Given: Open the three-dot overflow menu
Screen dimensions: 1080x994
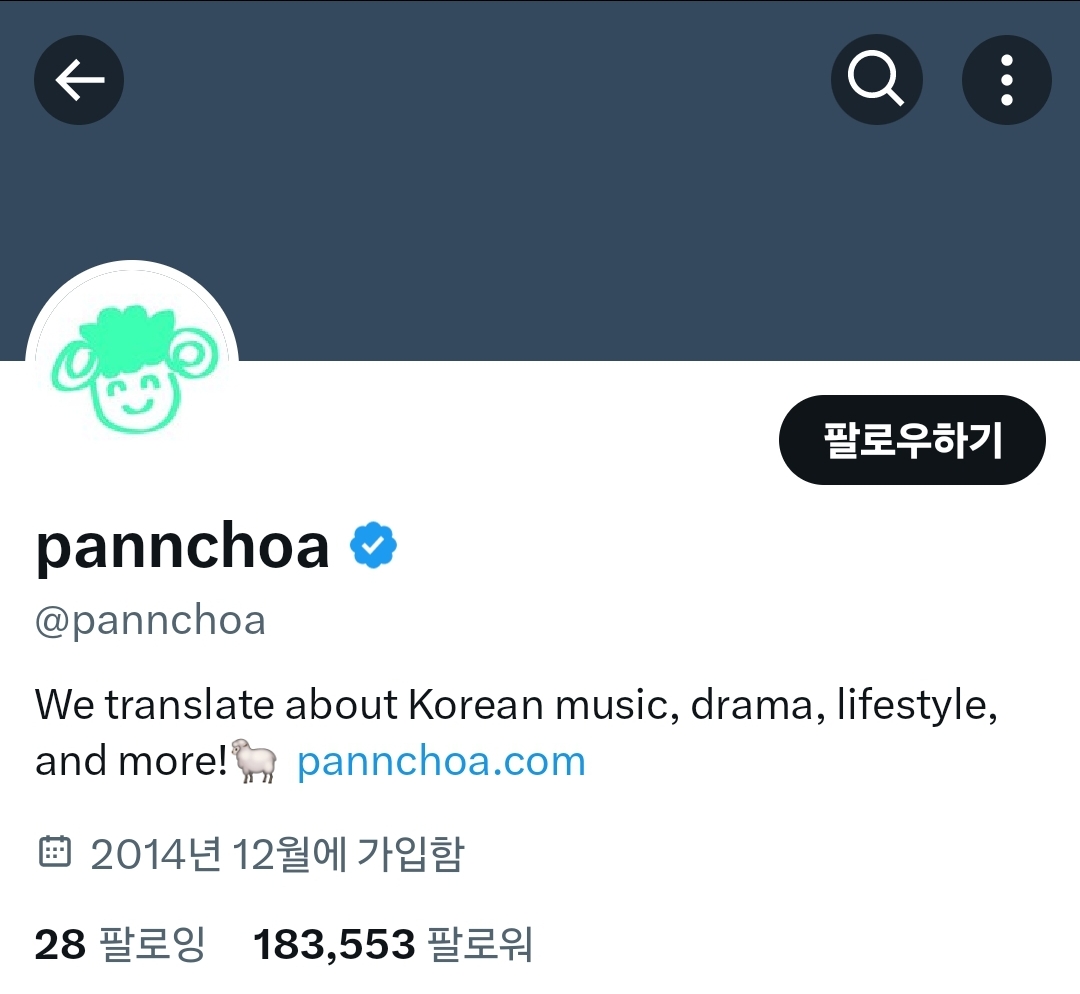Looking at the screenshot, I should pyautogui.click(x=1006, y=80).
